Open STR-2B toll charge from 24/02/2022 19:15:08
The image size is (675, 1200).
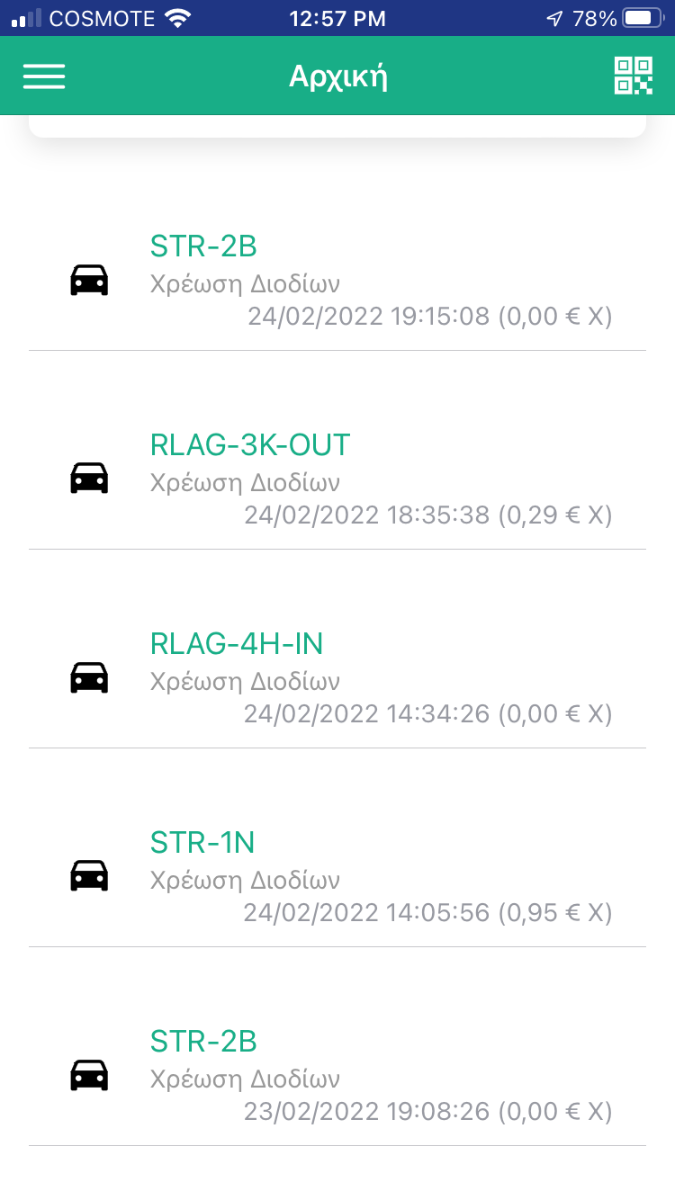click(337, 280)
